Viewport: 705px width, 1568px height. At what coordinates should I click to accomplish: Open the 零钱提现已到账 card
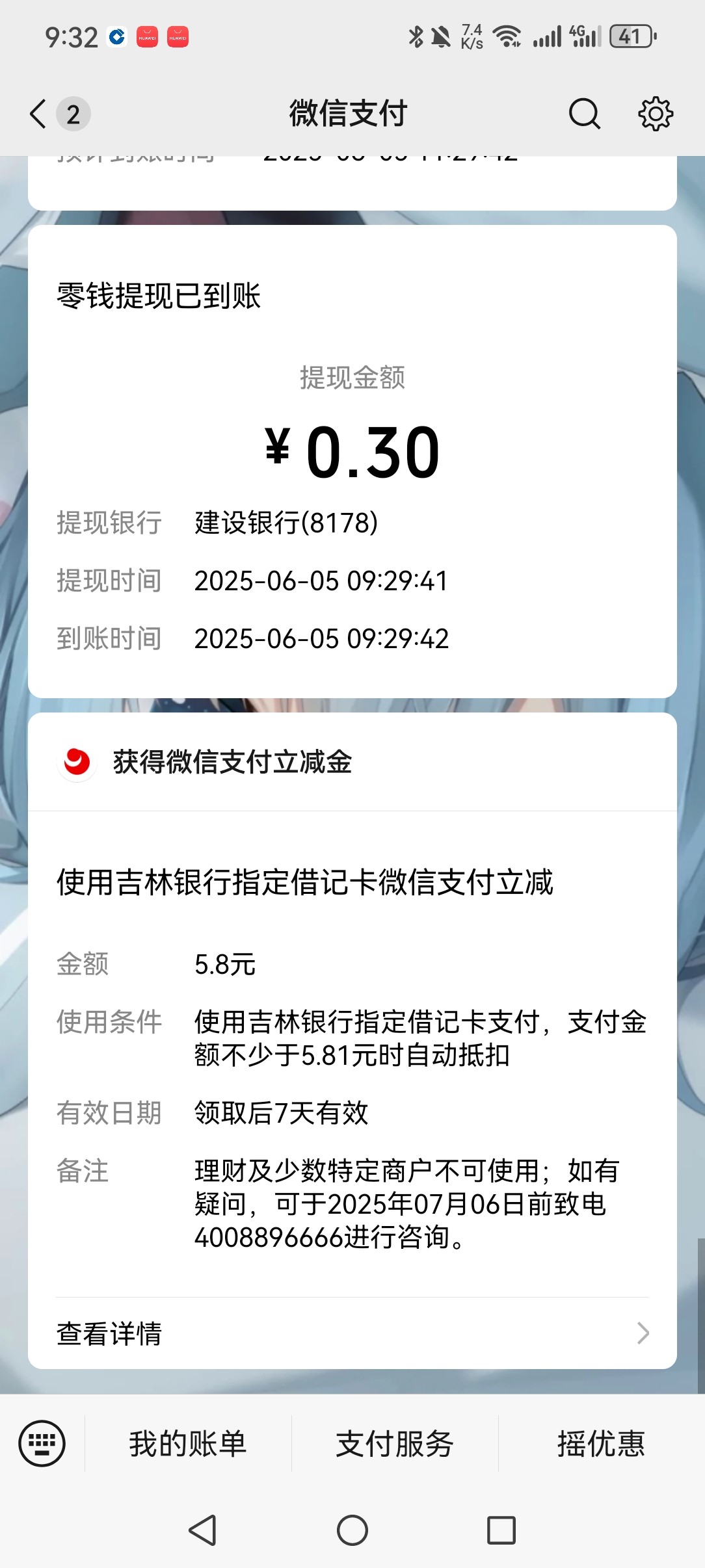coord(352,462)
